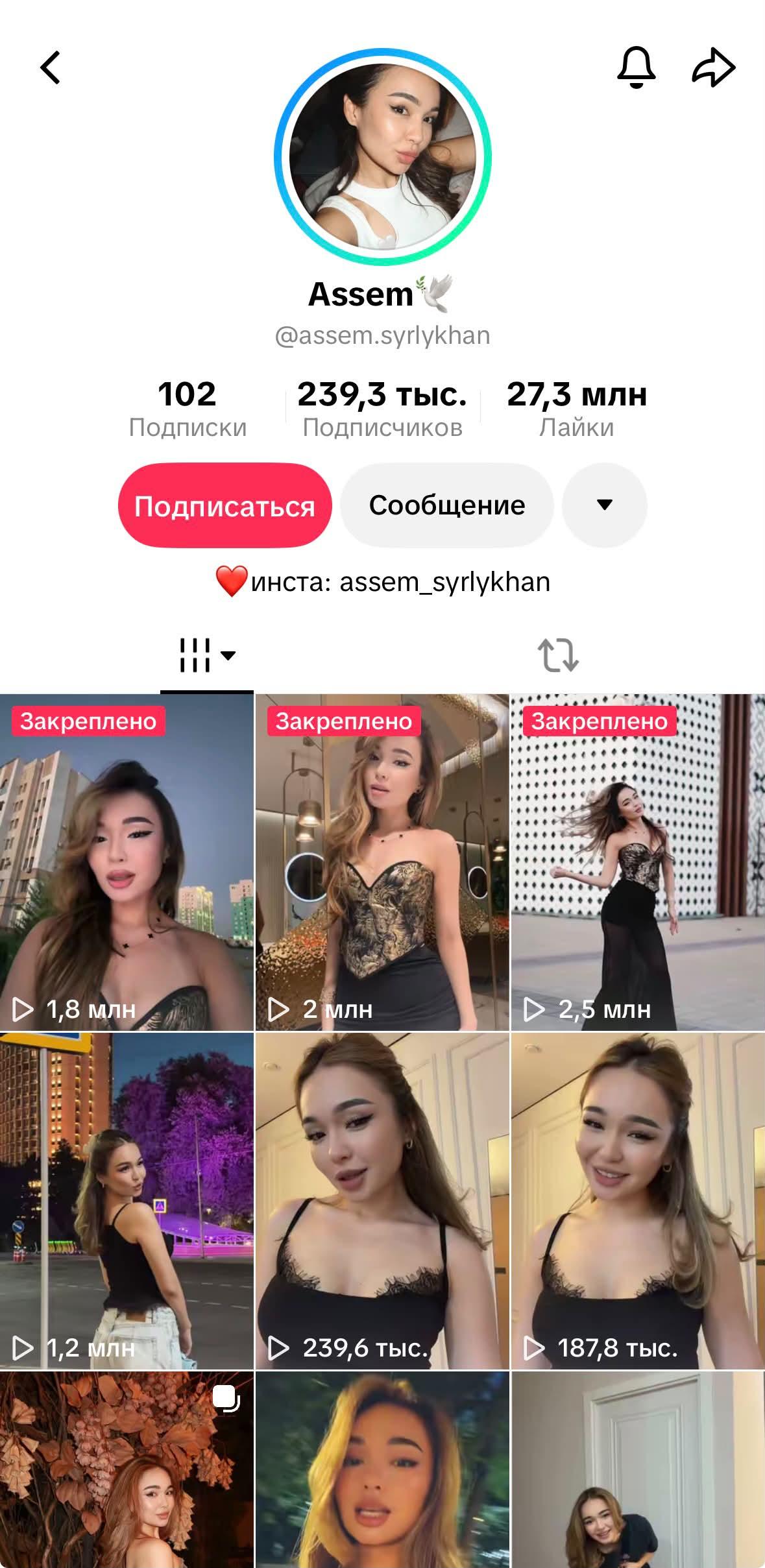Open the Сообщение button
Viewport: 765px width, 1568px height.
point(447,505)
